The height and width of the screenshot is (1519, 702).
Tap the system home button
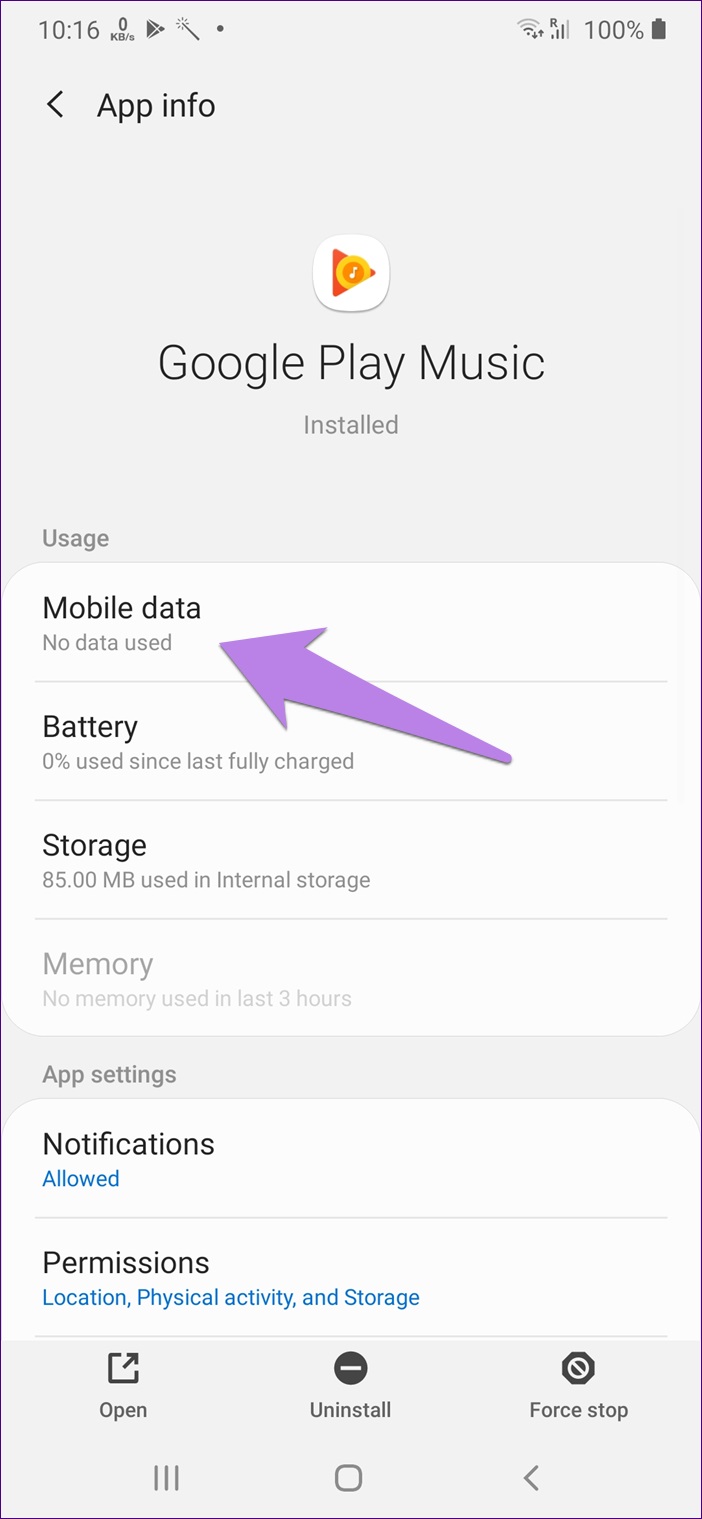point(348,1477)
